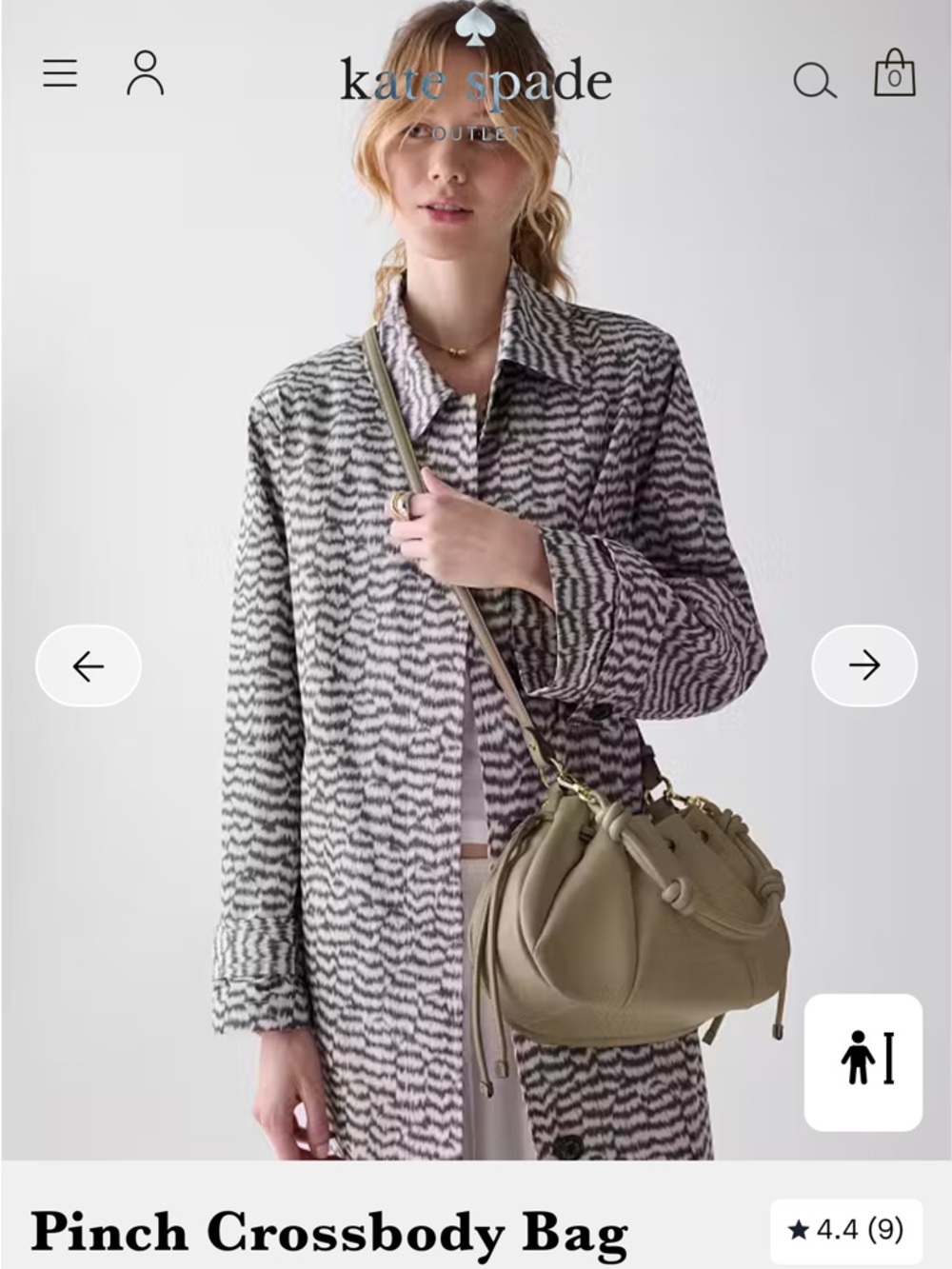Open the search icon

coord(814,81)
